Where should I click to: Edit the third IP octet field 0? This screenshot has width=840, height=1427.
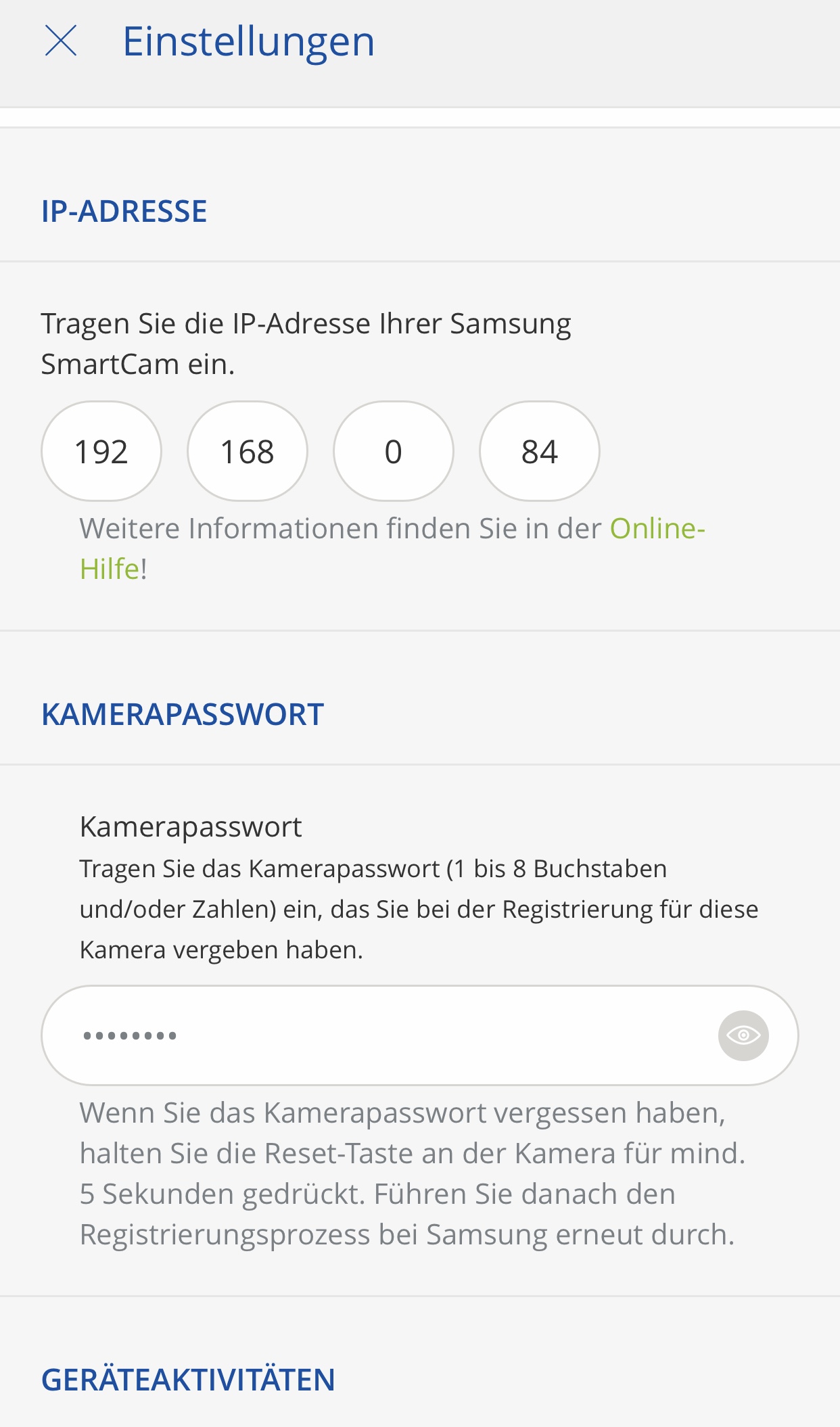pyautogui.click(x=394, y=452)
